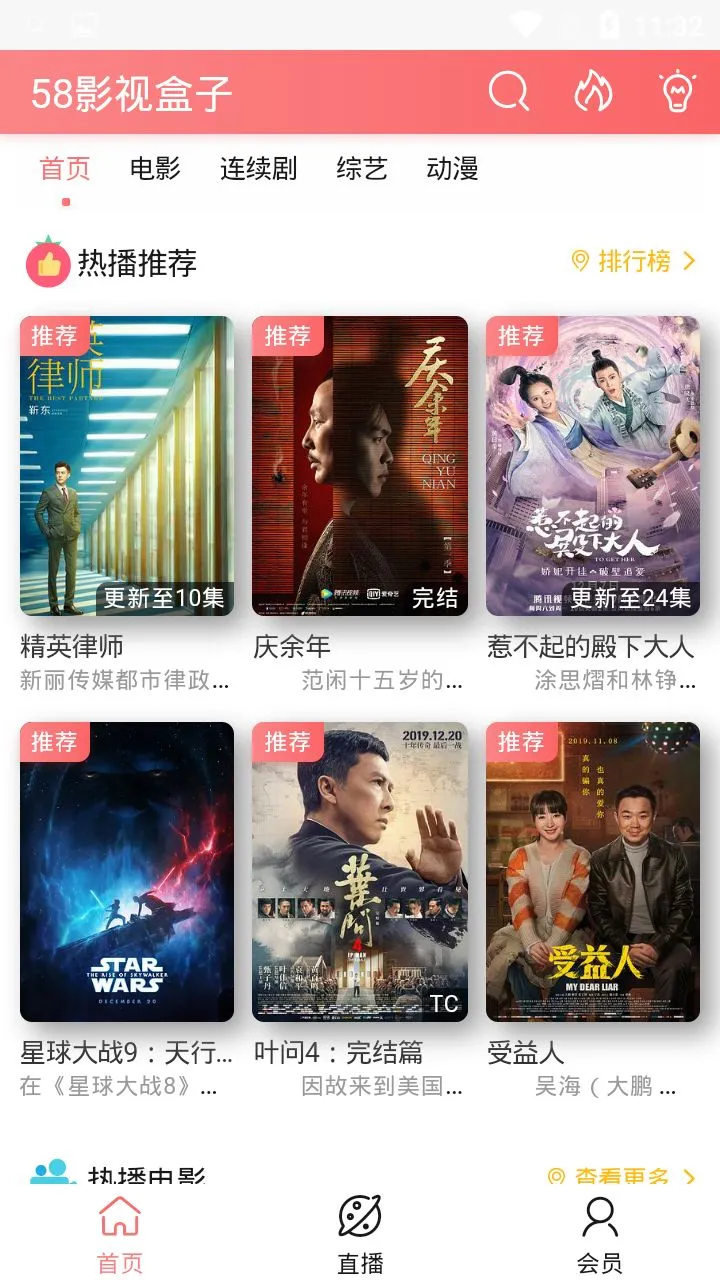This screenshot has width=720, height=1280.
Task: View the 惹不起的殿下大人 show card
Action: (x=593, y=466)
